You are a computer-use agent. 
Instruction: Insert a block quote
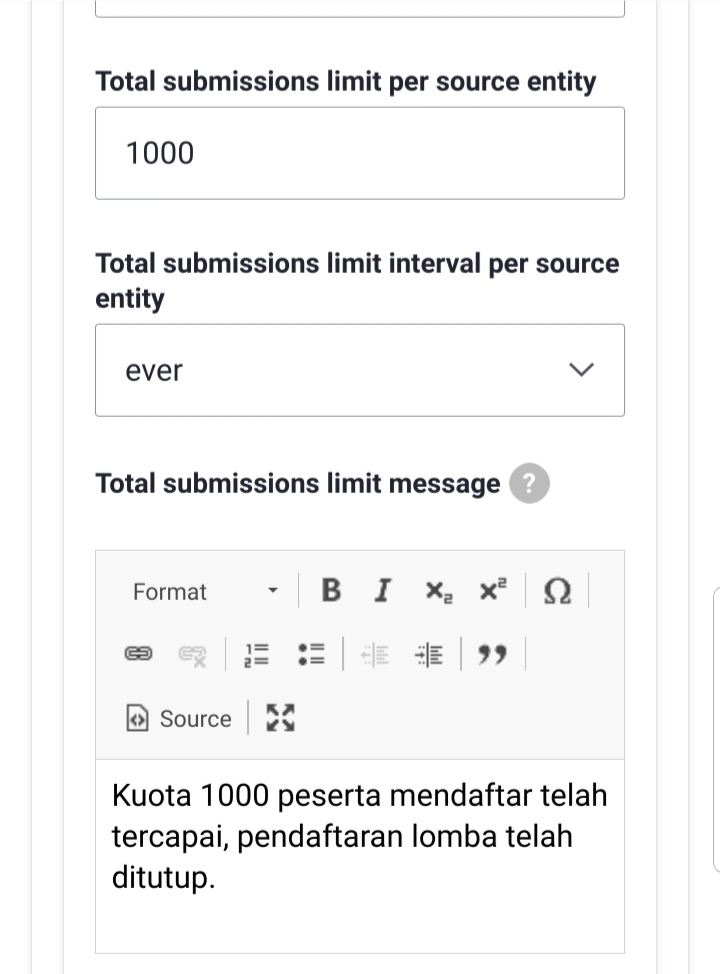click(x=491, y=655)
